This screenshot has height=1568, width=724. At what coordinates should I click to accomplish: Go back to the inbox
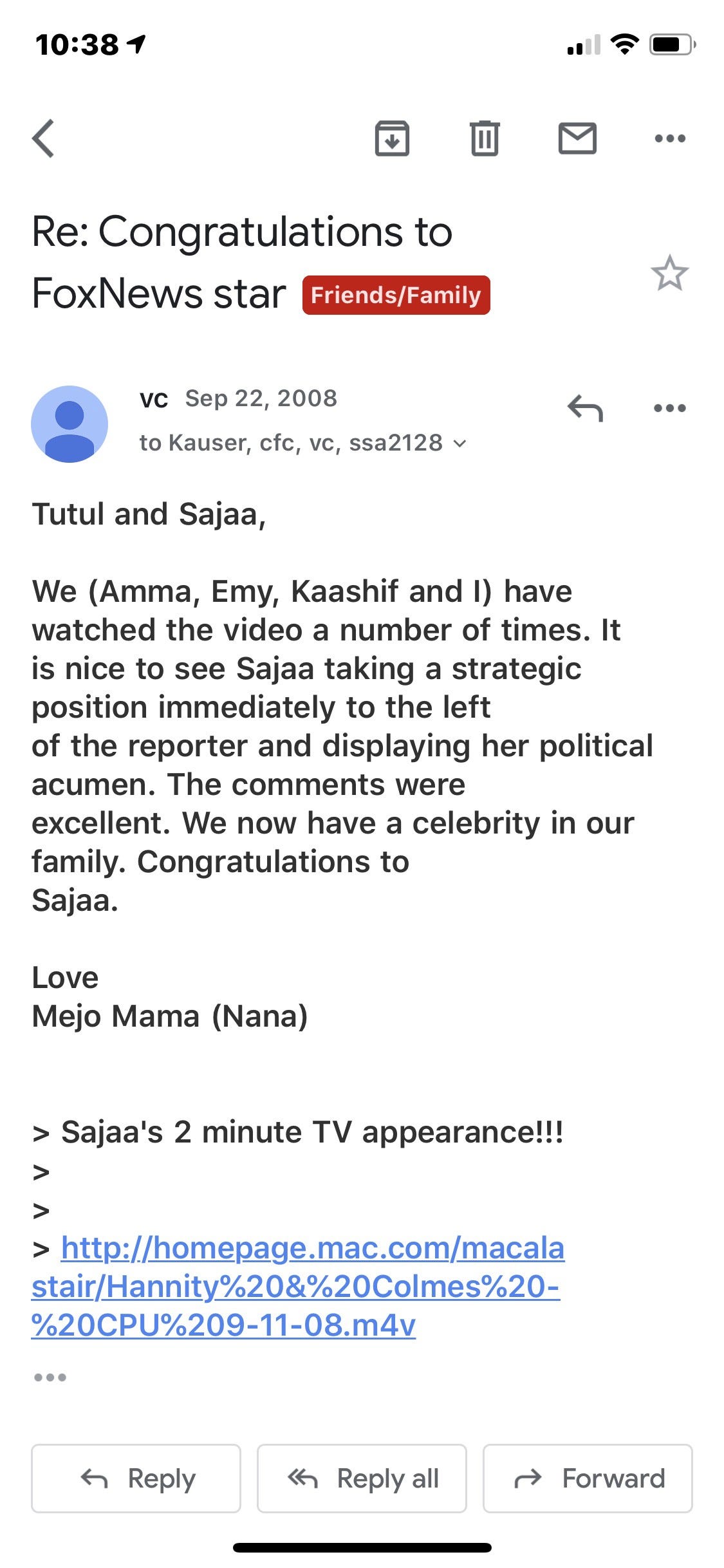point(44,138)
